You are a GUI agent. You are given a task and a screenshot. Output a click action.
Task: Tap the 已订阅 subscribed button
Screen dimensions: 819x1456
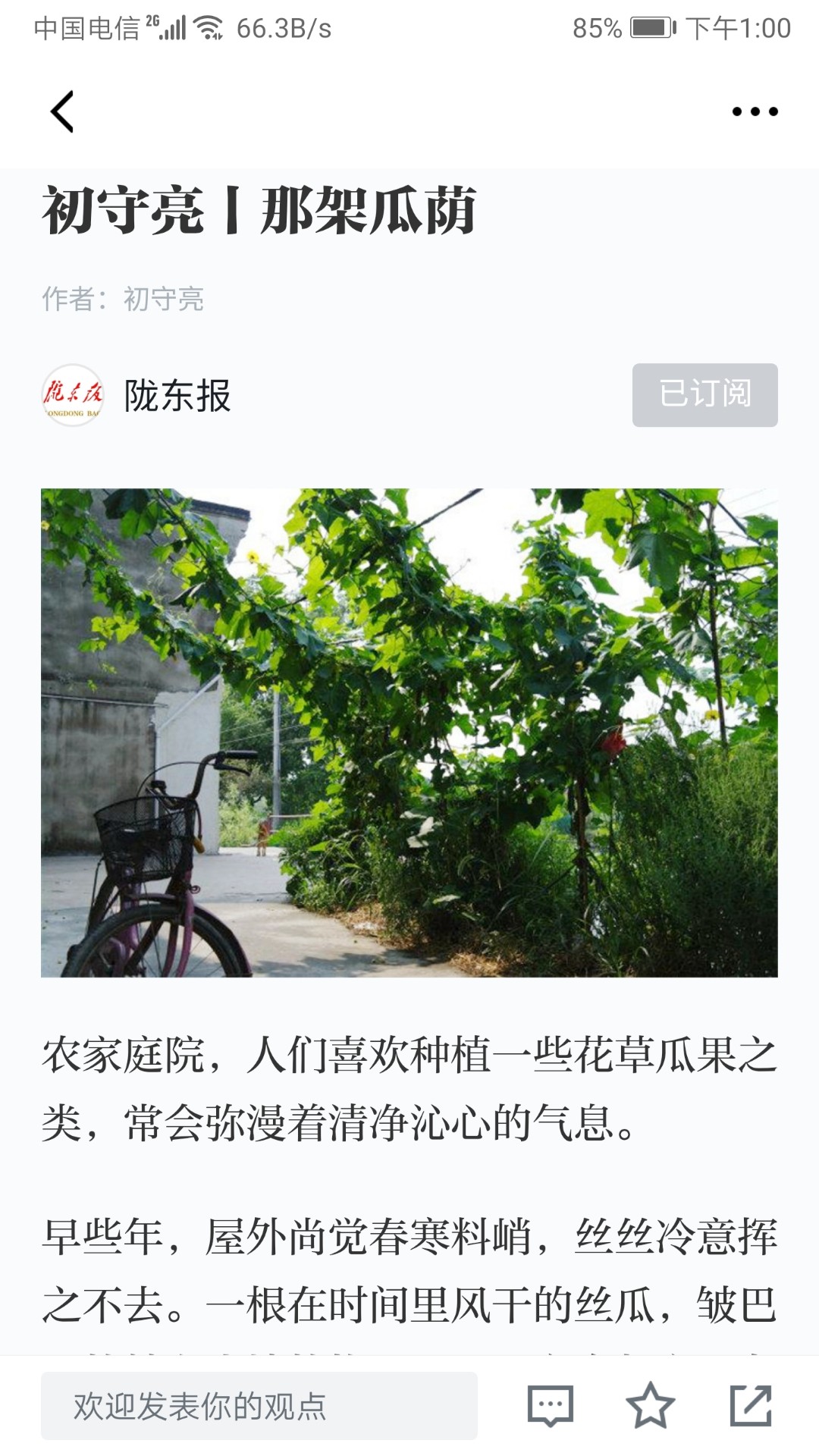coord(704,394)
